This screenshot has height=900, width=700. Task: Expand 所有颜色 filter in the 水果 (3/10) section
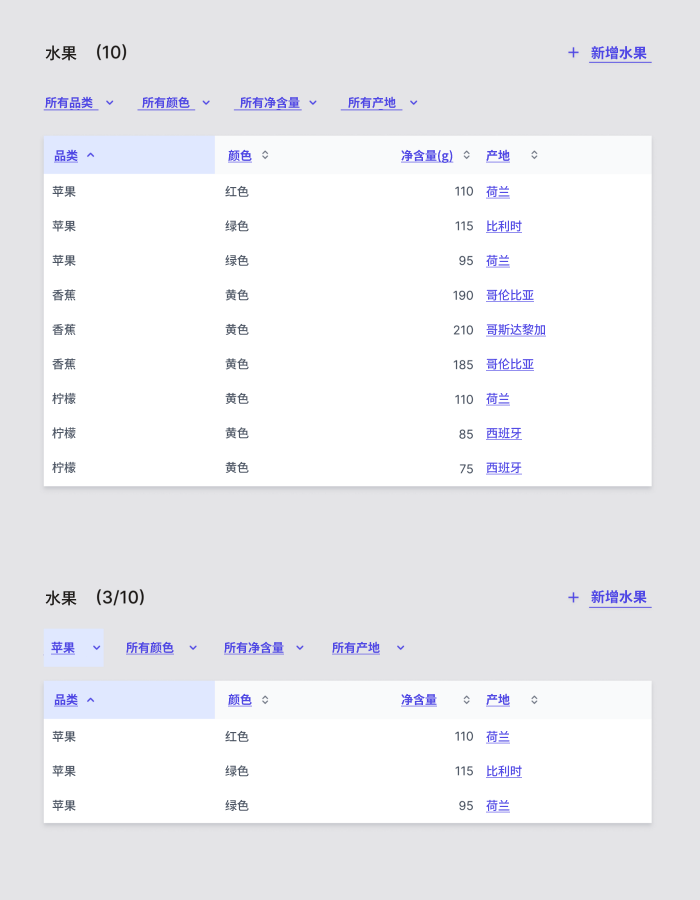click(161, 648)
